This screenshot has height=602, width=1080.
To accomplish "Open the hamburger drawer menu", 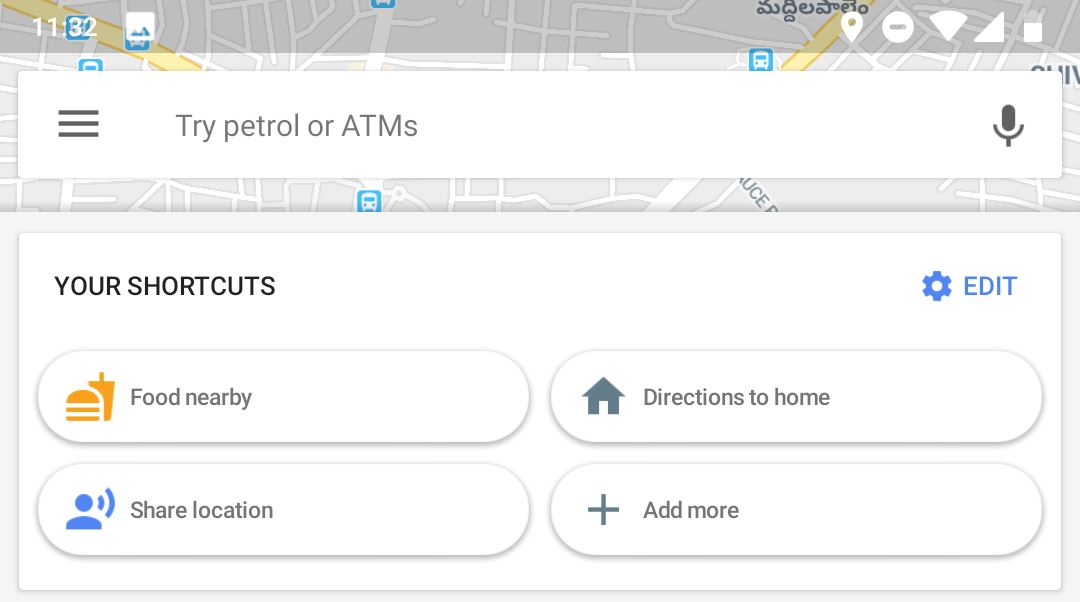I will tap(78, 125).
